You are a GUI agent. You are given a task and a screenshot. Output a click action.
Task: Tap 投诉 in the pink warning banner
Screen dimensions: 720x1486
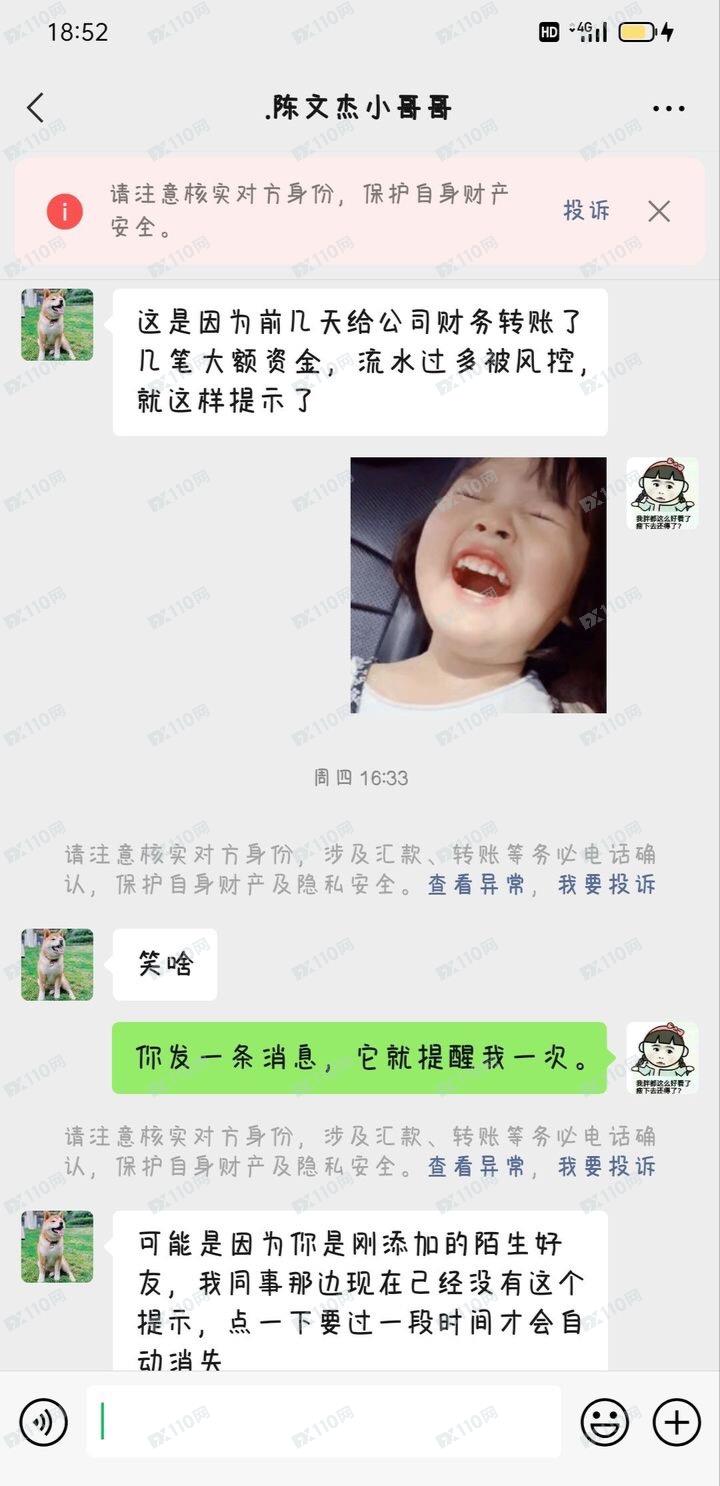click(586, 211)
